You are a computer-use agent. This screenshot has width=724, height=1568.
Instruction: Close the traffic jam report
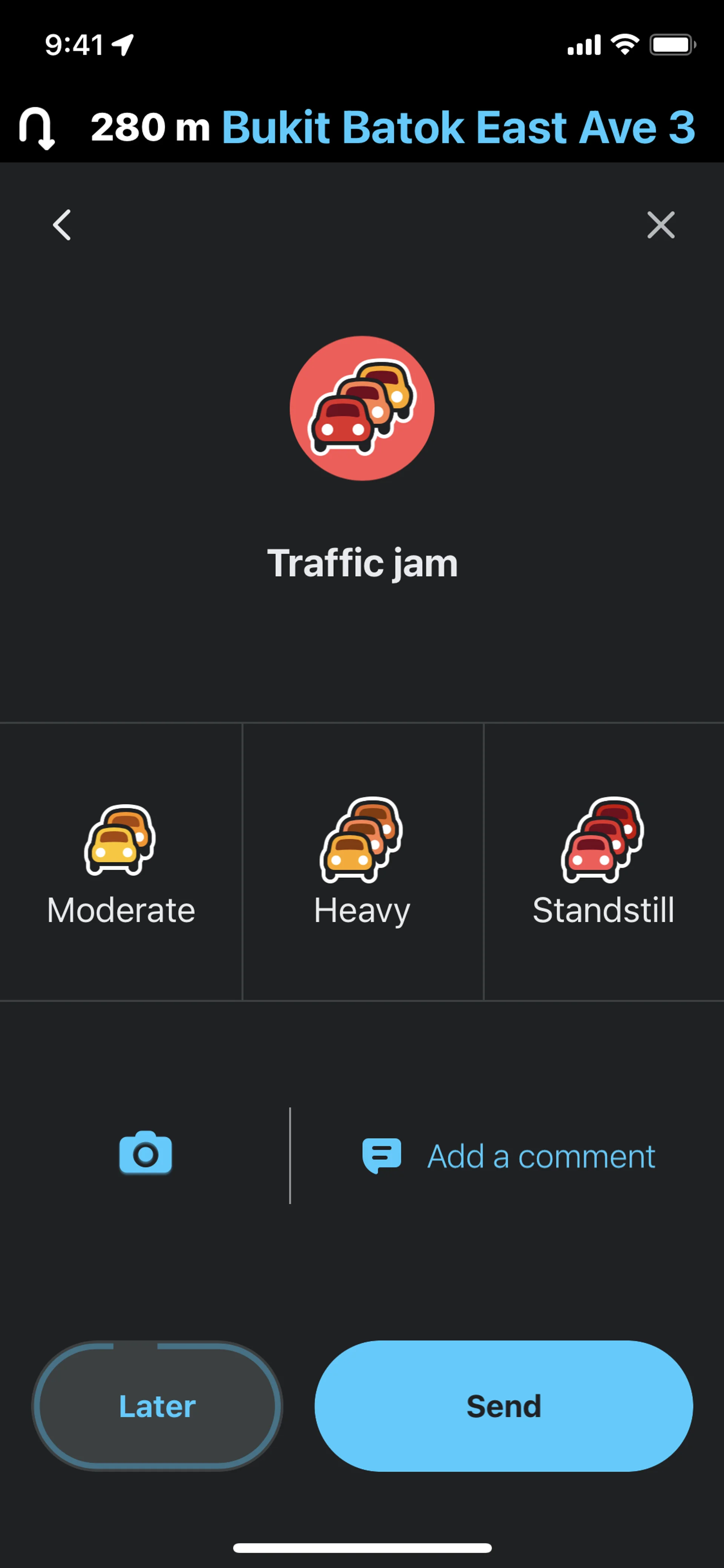661,224
